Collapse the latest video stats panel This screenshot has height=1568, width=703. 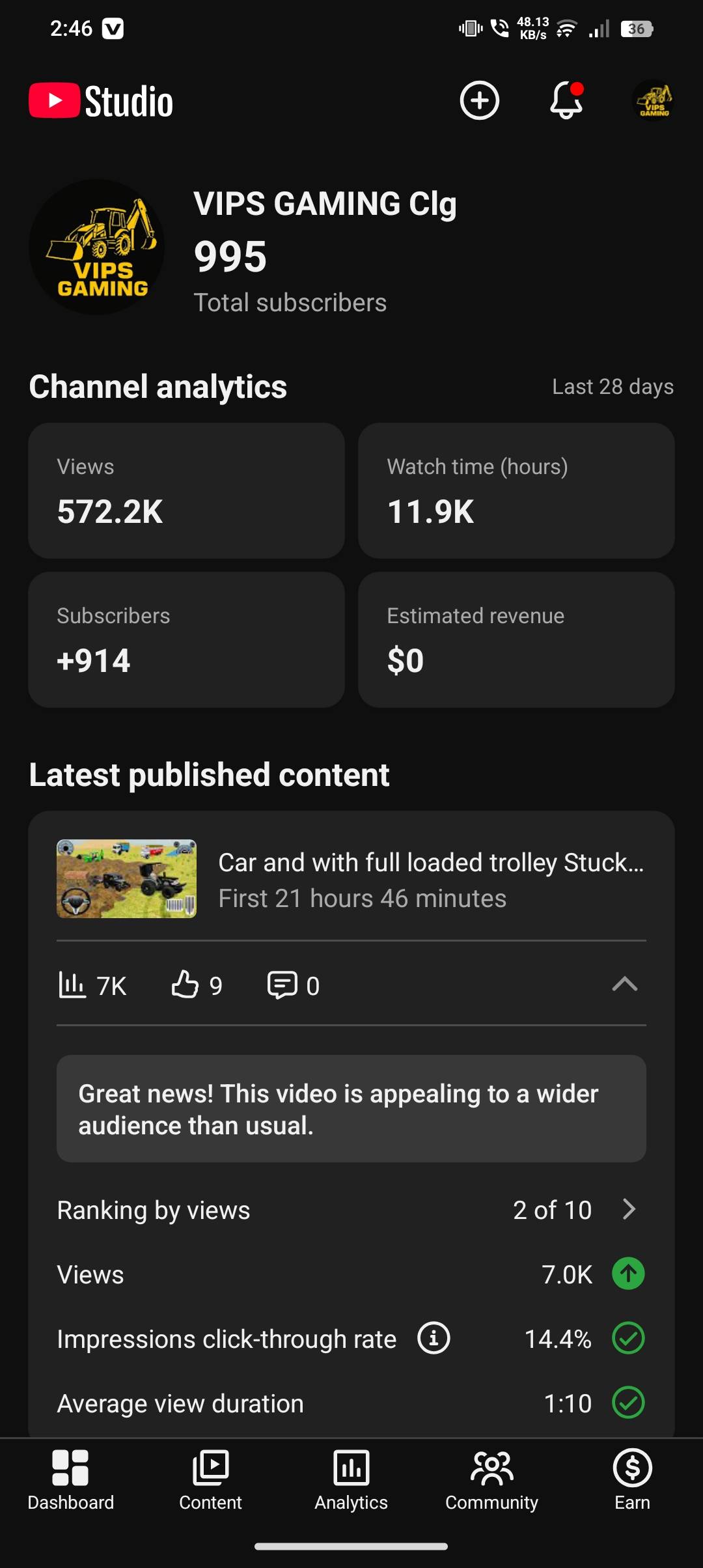pyautogui.click(x=624, y=984)
